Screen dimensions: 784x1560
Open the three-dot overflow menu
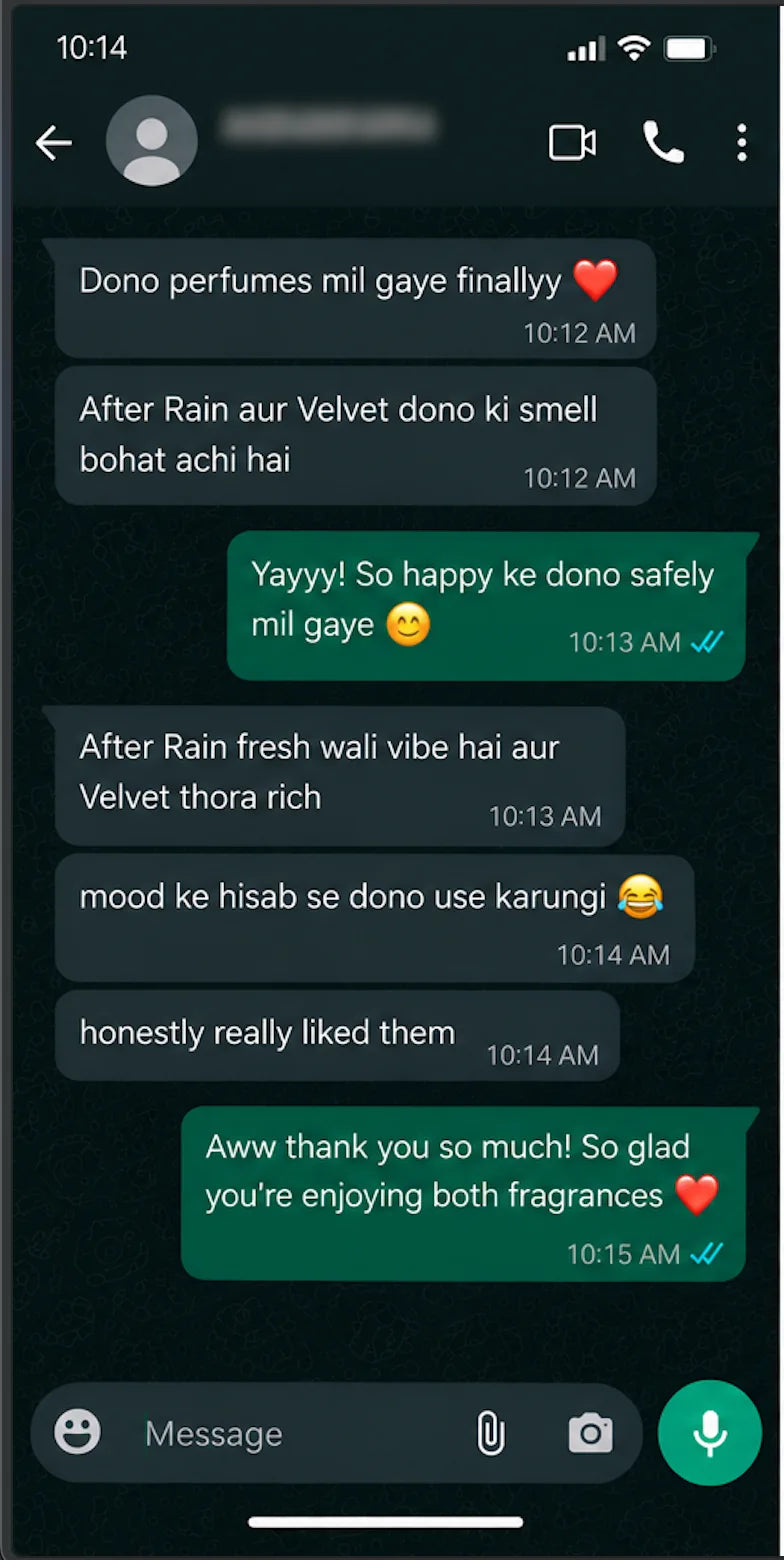(741, 142)
